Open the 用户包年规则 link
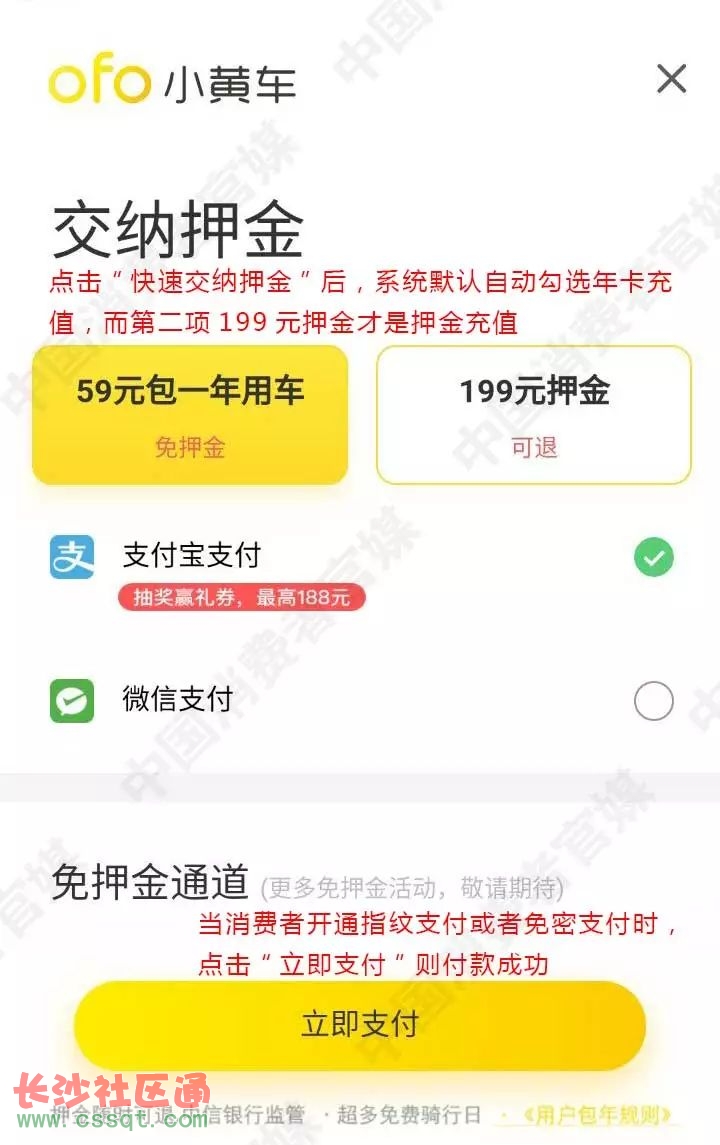Viewport: 720px width, 1145px height. click(590, 1115)
